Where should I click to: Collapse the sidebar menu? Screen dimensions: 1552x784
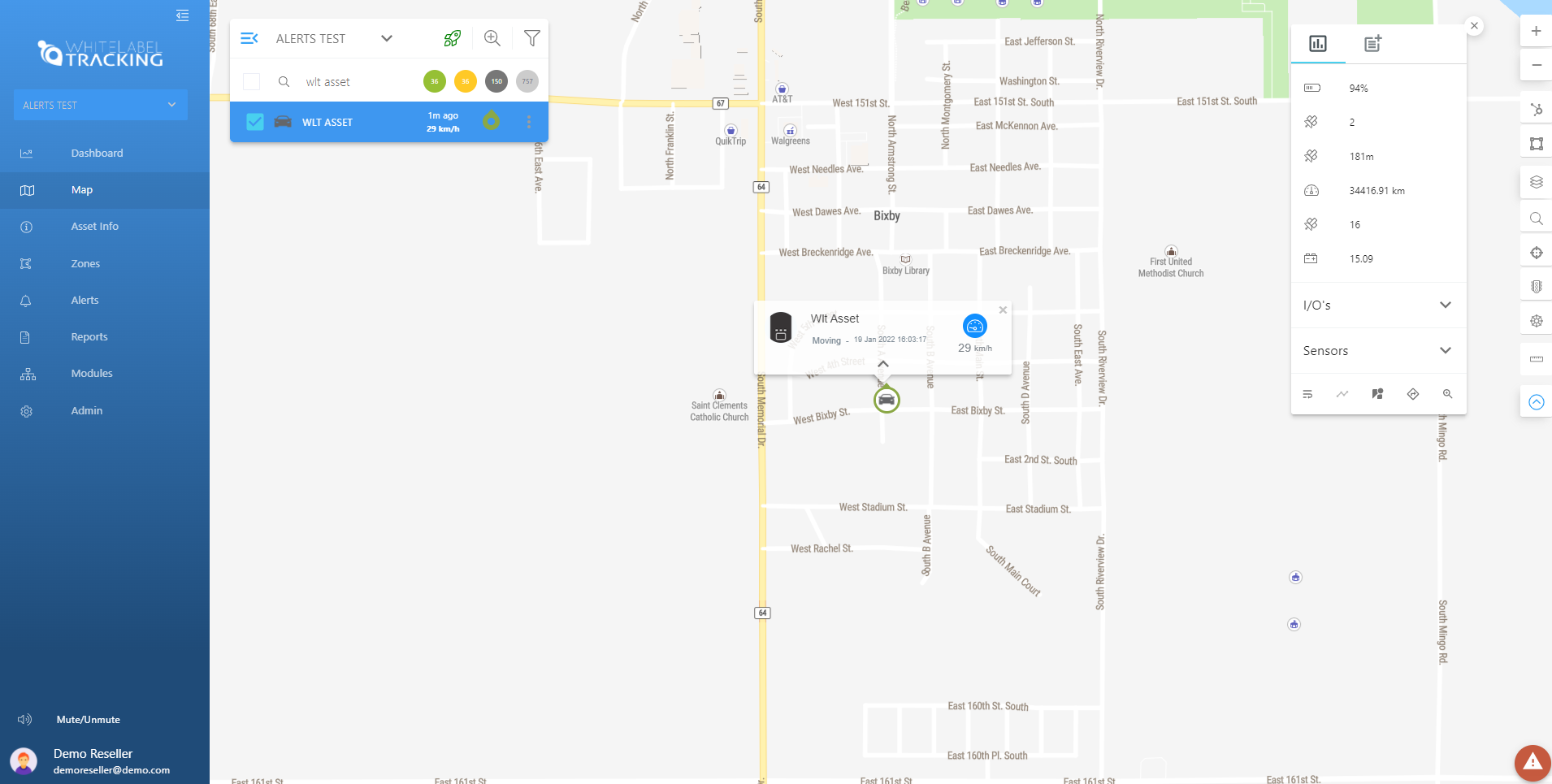(x=182, y=15)
